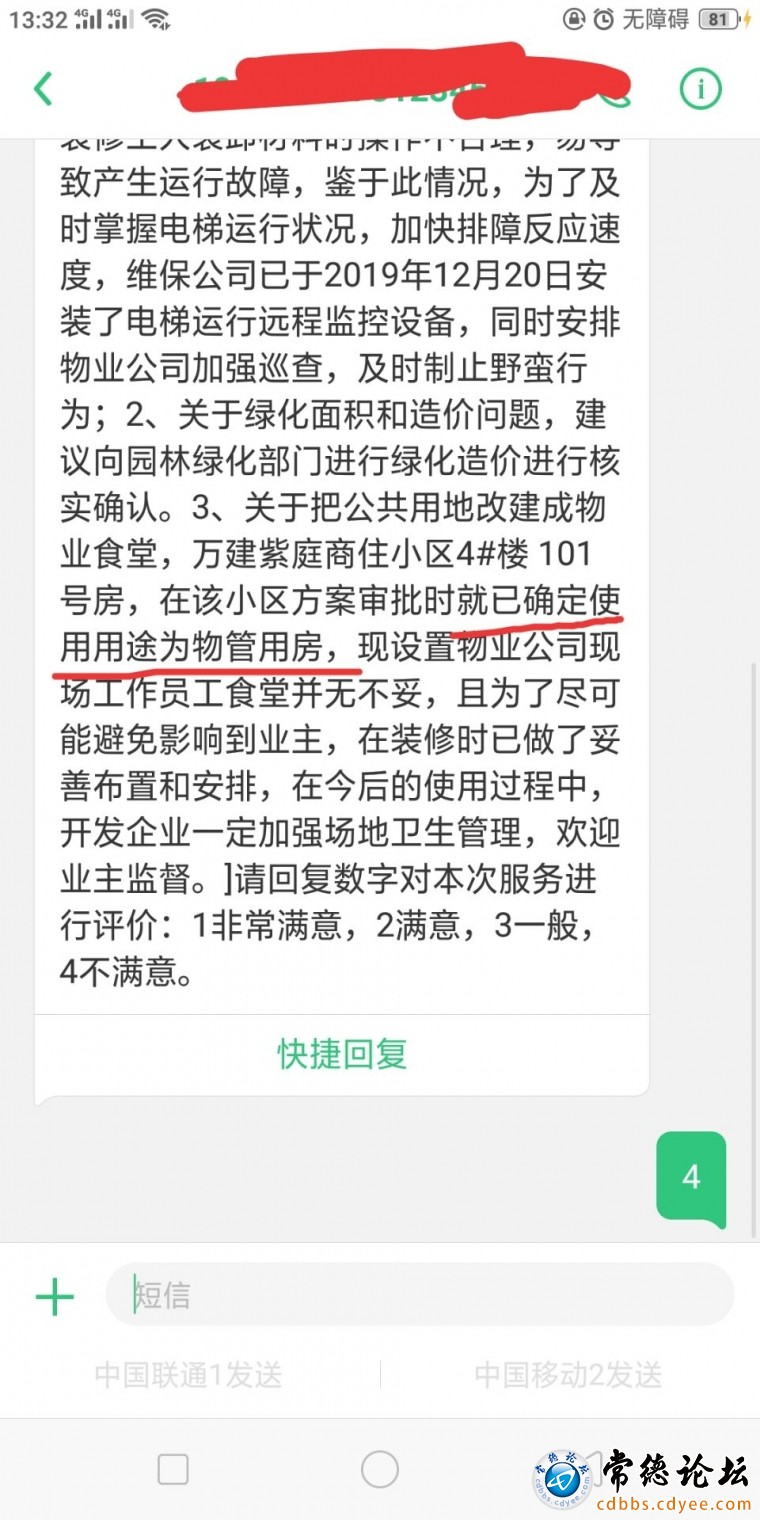Go back from this SMS conversation
The height and width of the screenshot is (1520, 760).
pos(42,89)
